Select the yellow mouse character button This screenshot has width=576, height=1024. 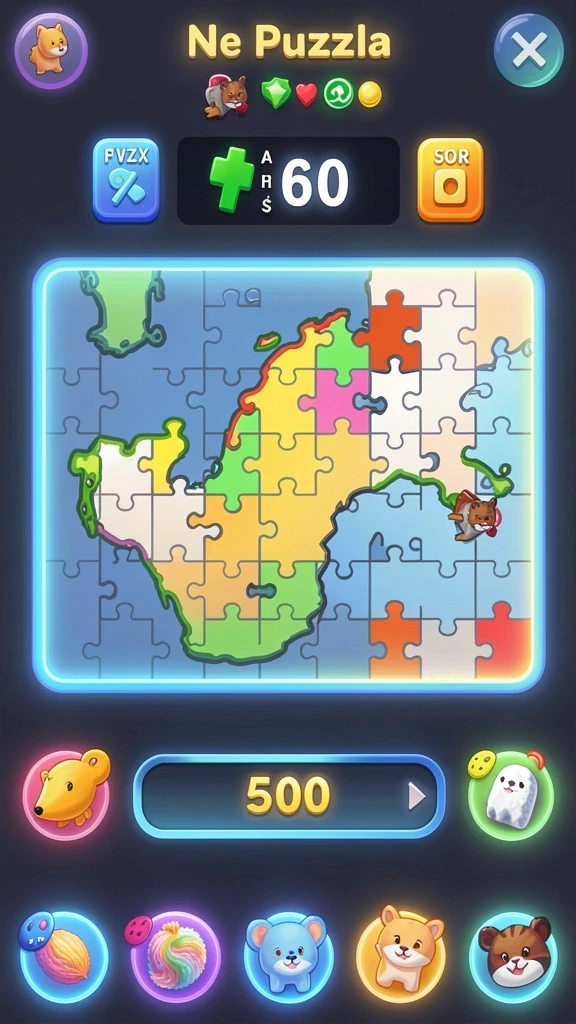coord(66,795)
